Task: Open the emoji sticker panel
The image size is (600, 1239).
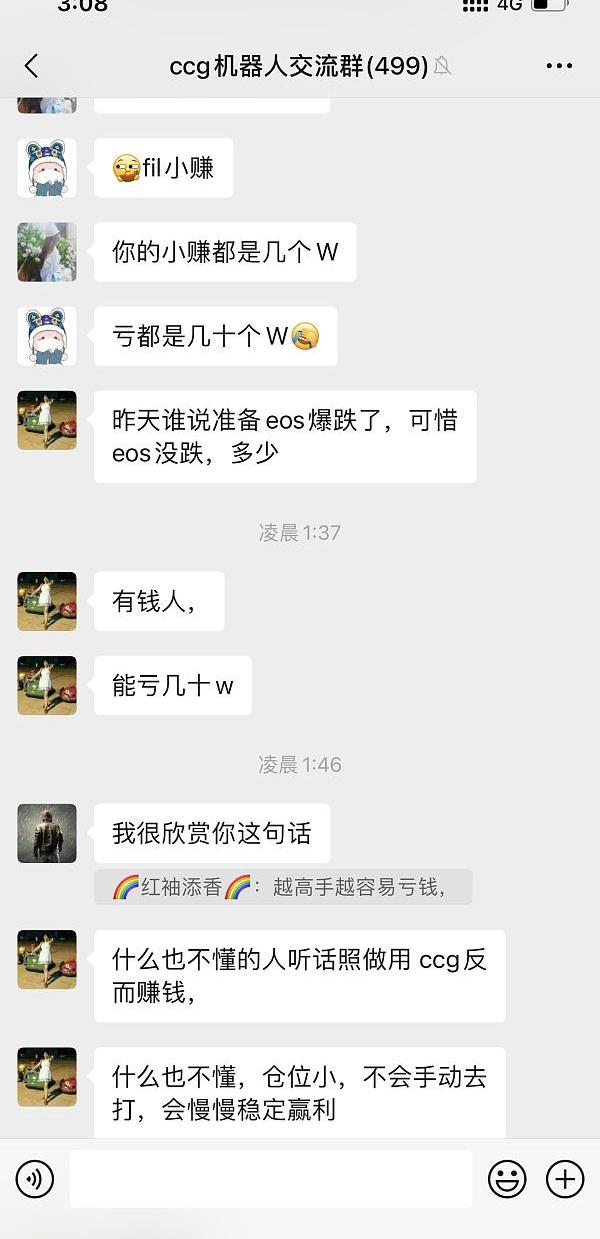Action: (x=507, y=1179)
